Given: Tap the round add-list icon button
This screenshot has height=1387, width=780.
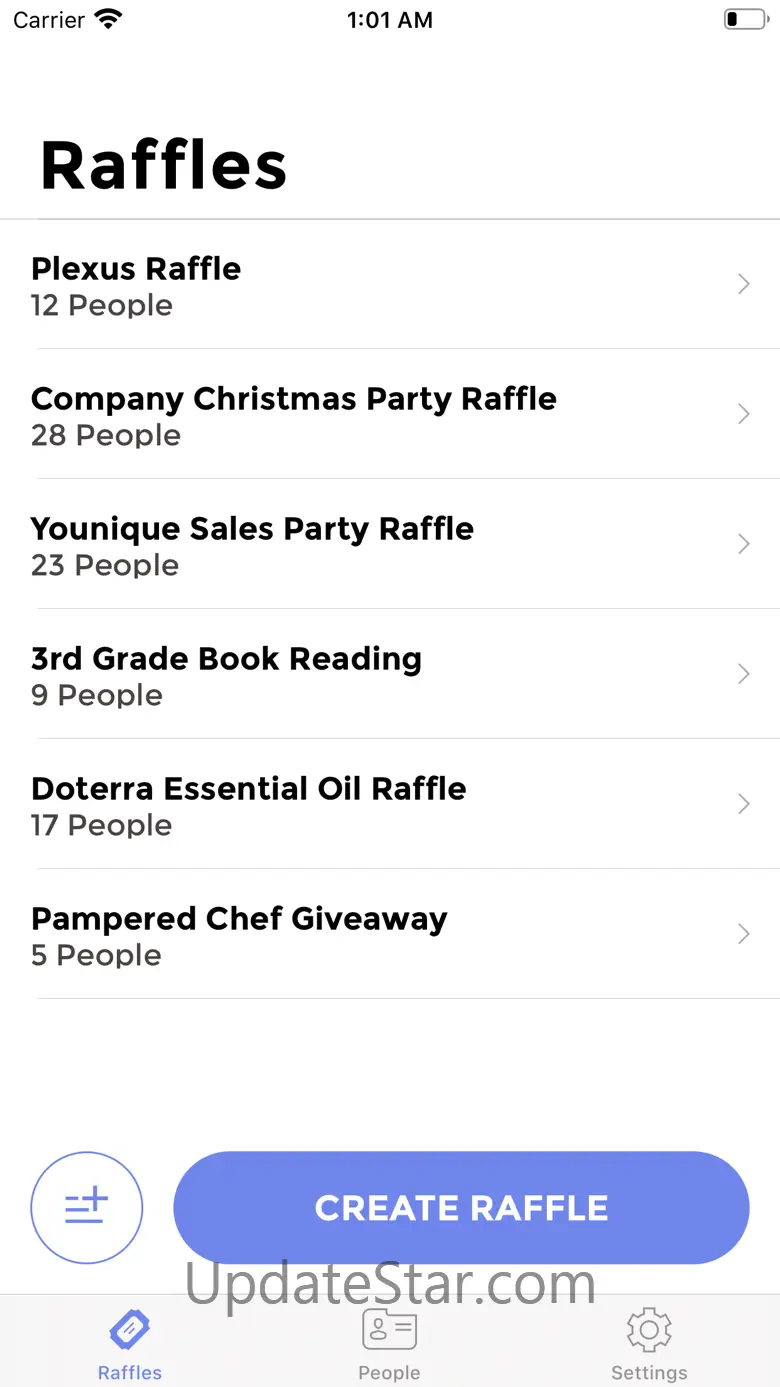Looking at the screenshot, I should (87, 1208).
